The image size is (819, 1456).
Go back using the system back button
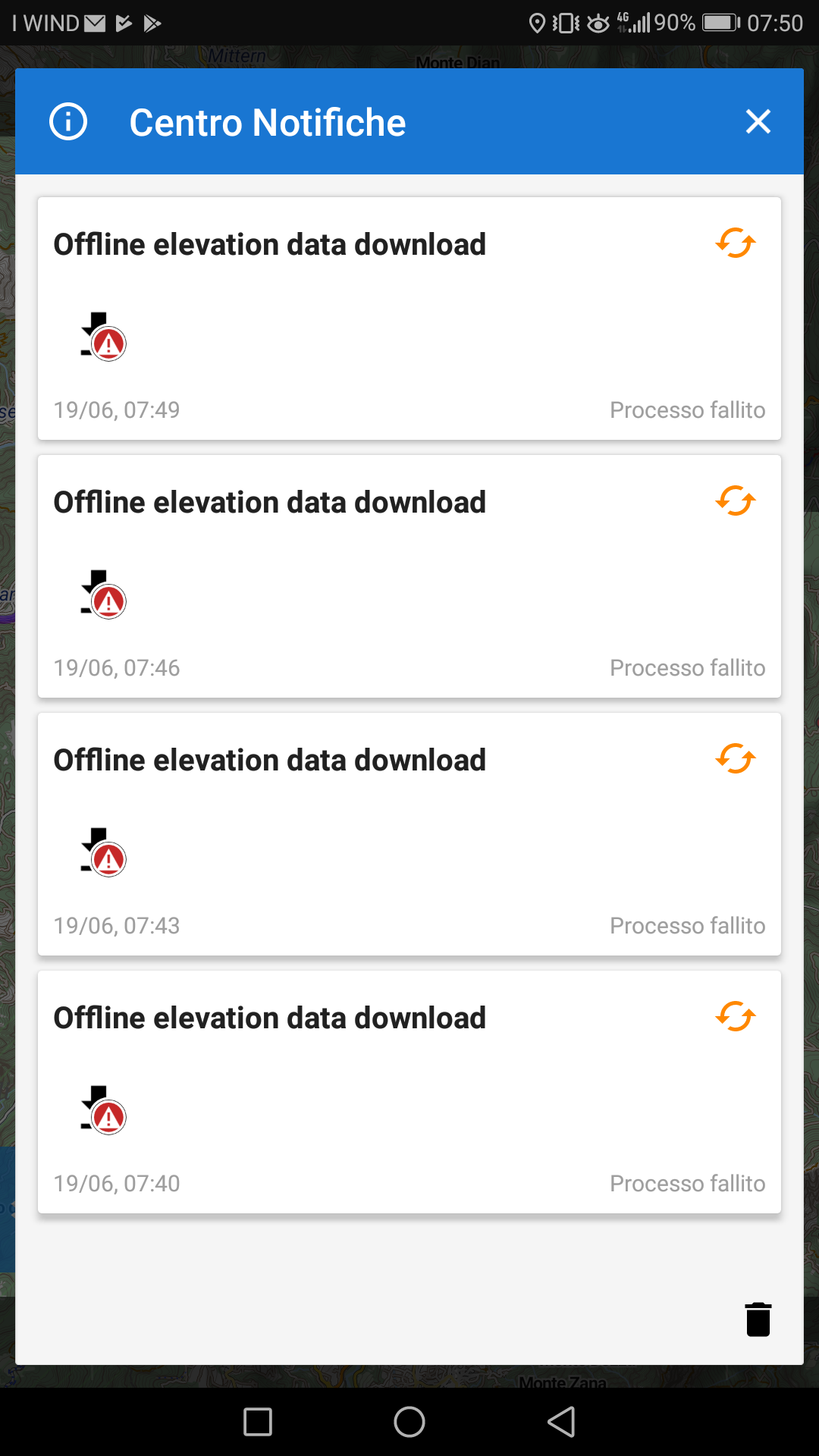click(x=561, y=1422)
